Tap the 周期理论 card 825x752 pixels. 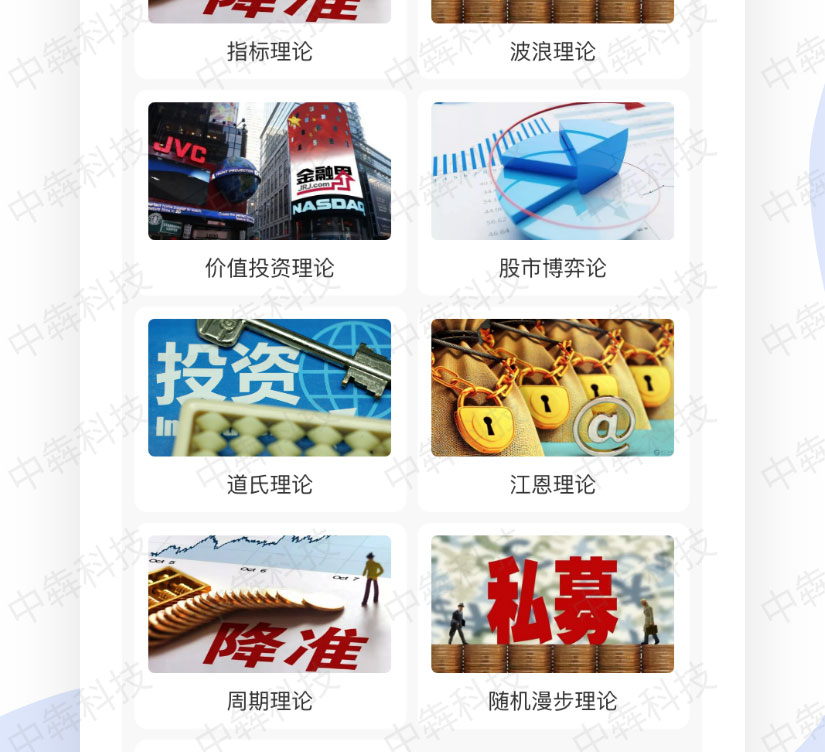(269, 624)
